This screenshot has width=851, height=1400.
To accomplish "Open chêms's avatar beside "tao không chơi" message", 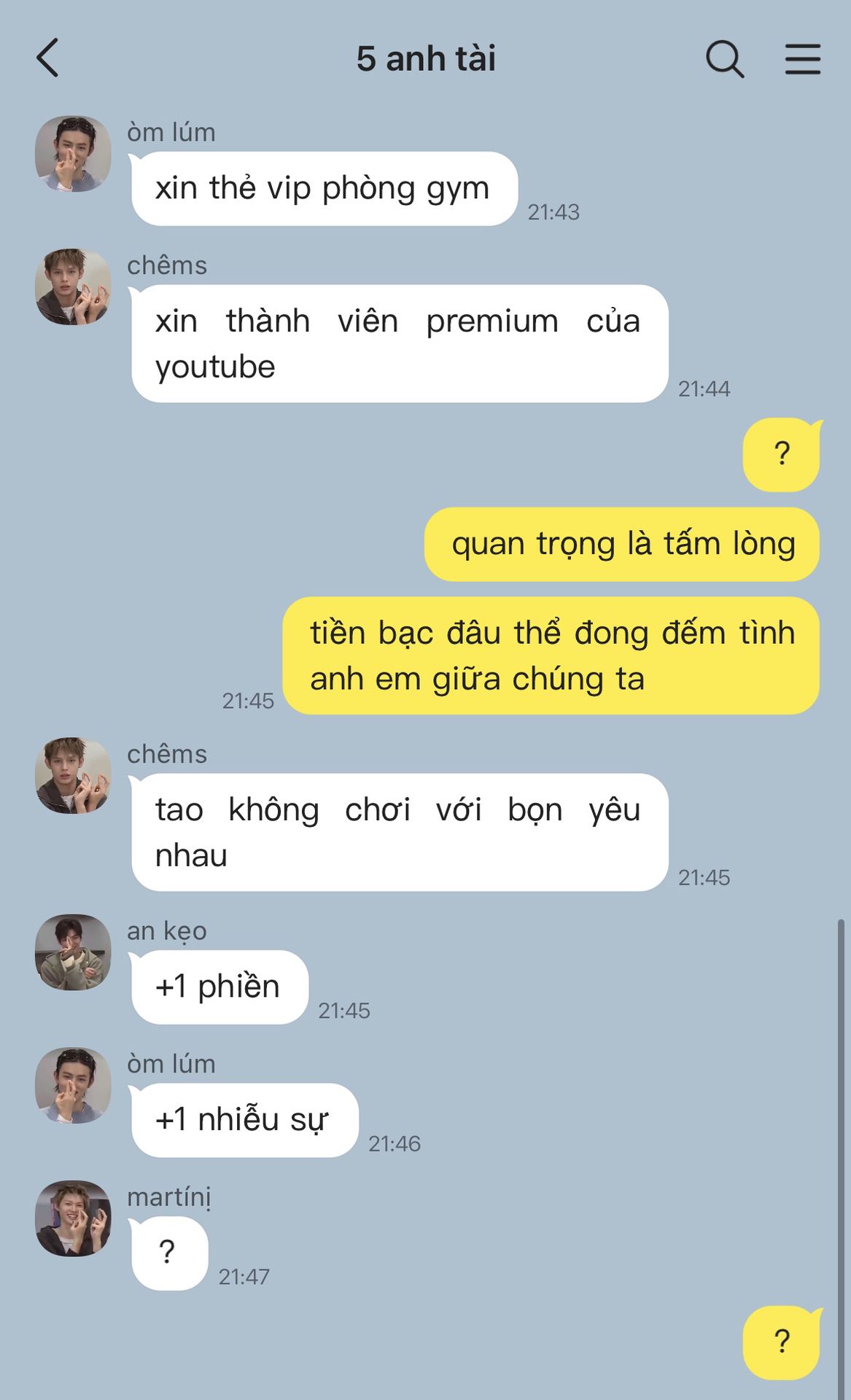I will pos(73,775).
